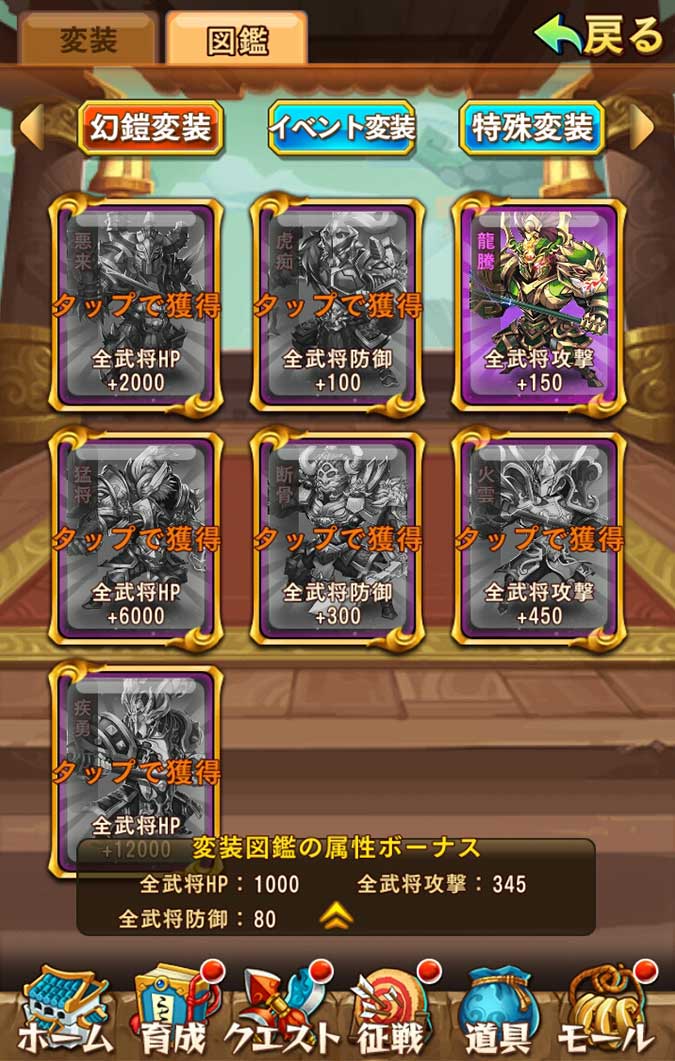Open the イベント変装 category
This screenshot has height=1061, width=675.
click(x=342, y=129)
